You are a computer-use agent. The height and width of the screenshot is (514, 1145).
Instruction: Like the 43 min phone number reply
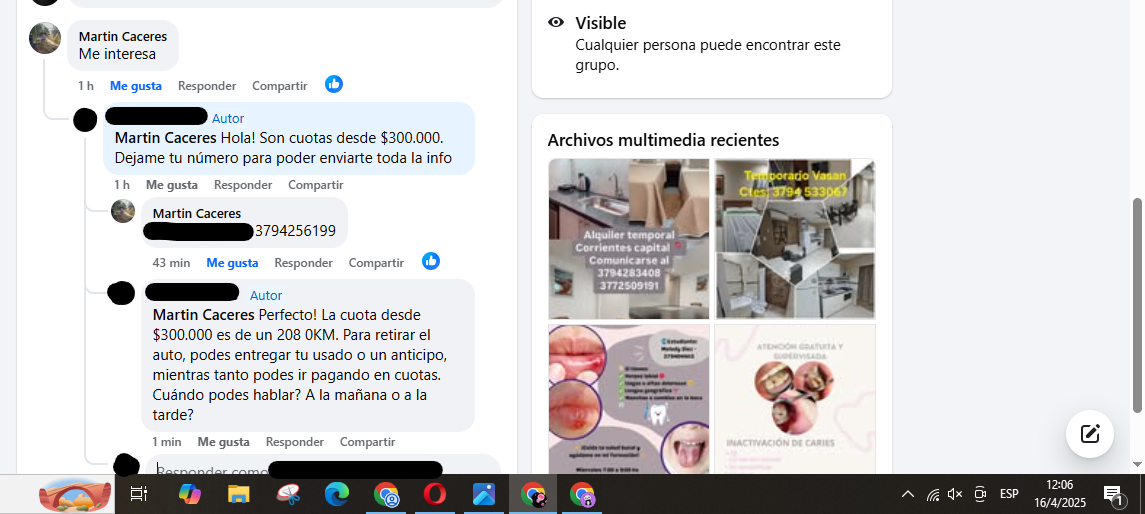[x=232, y=263]
